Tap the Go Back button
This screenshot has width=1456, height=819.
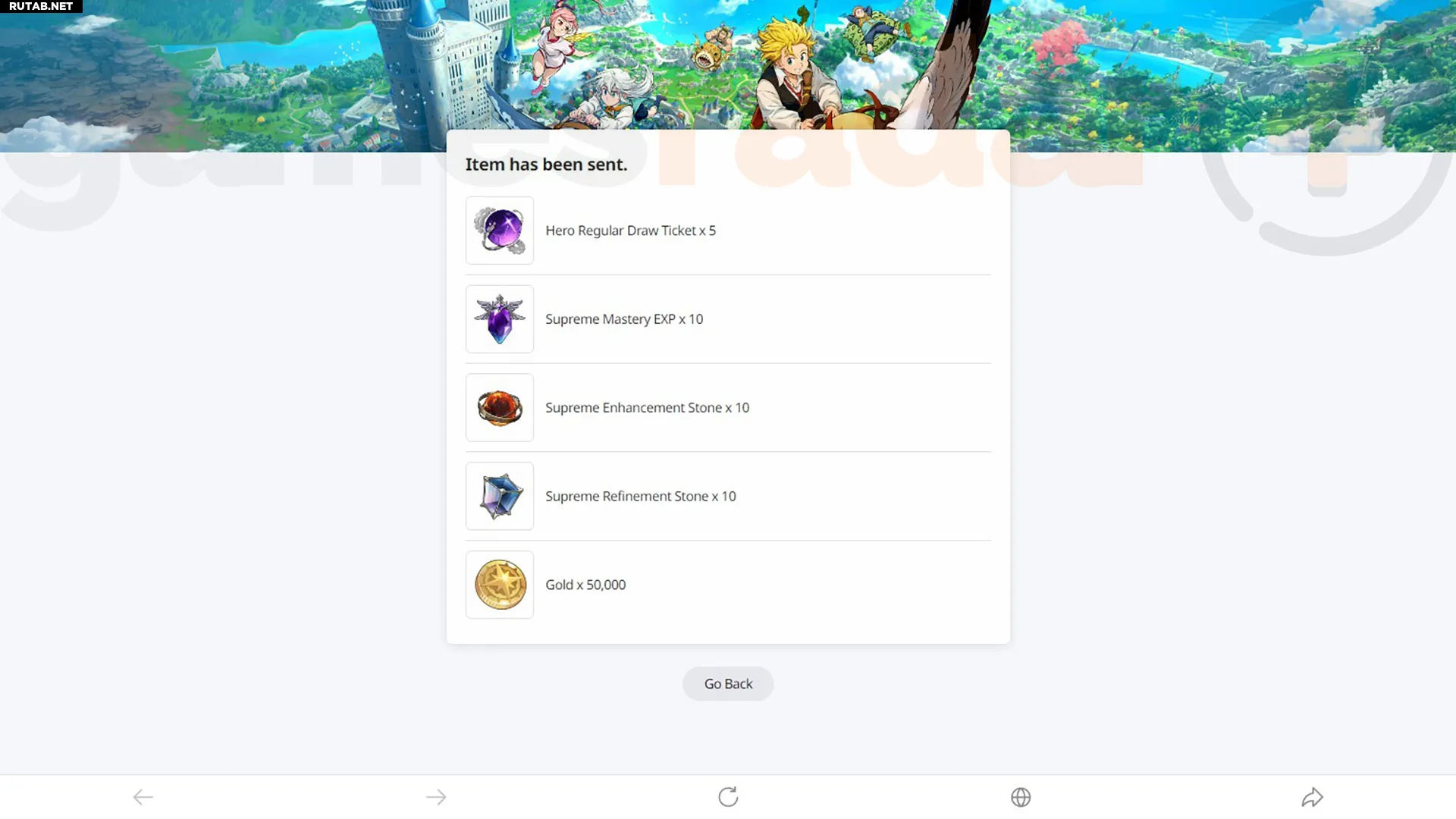tap(728, 684)
